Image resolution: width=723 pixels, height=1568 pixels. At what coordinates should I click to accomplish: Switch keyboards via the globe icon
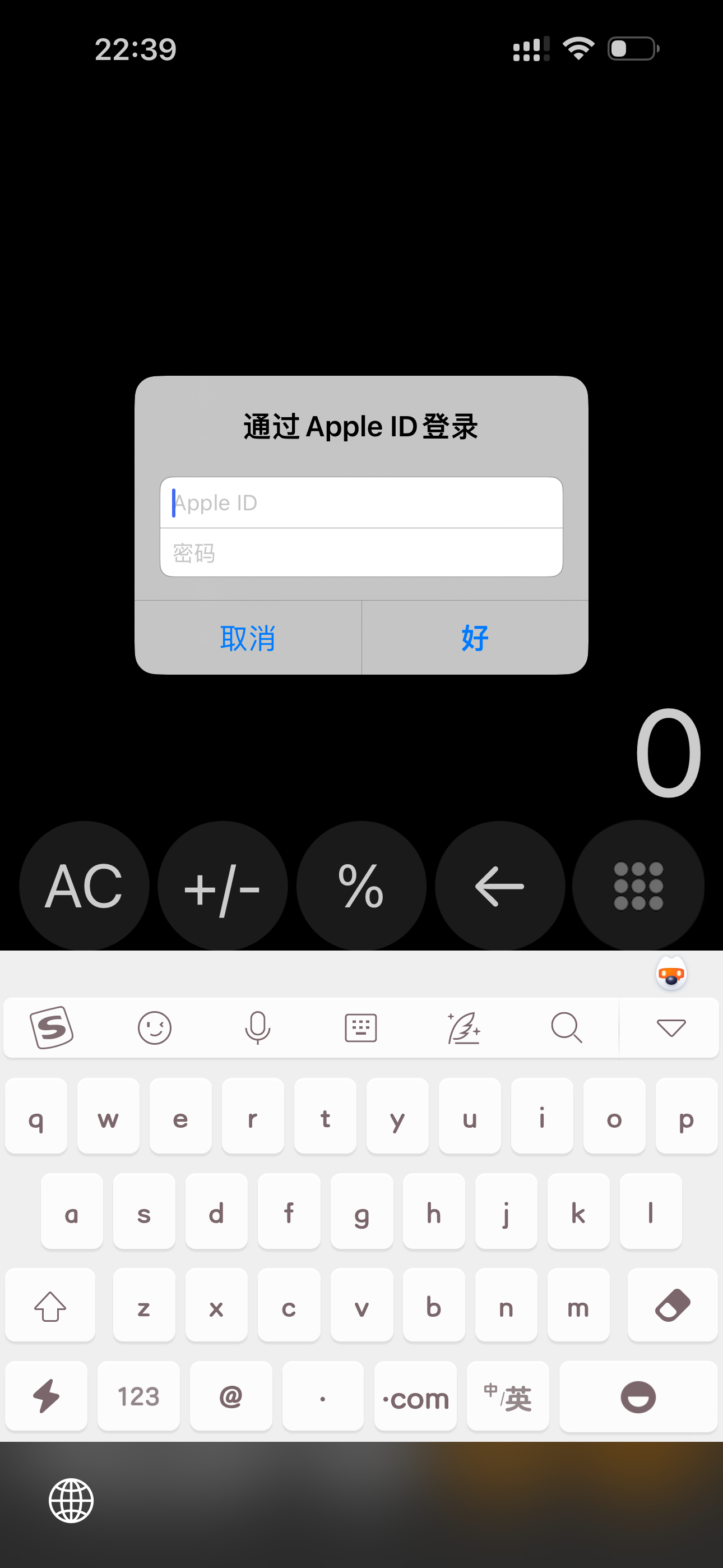71,1501
